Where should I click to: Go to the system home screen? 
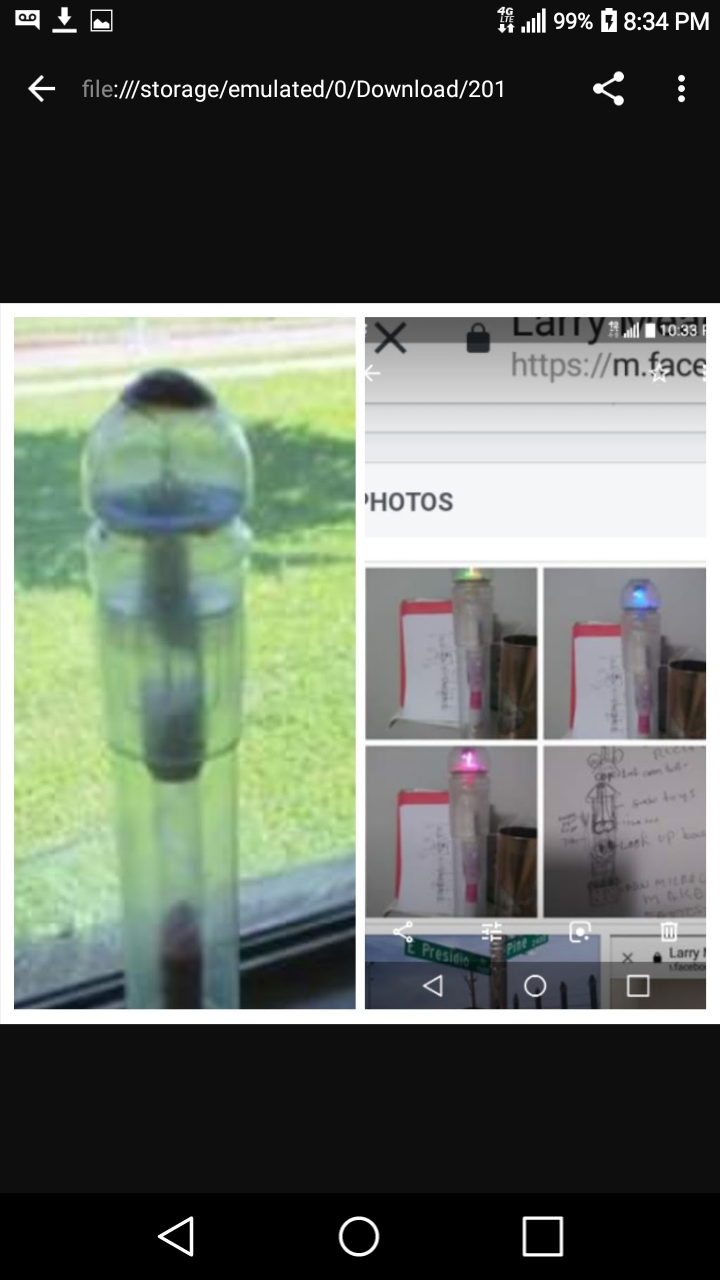pos(359,1237)
